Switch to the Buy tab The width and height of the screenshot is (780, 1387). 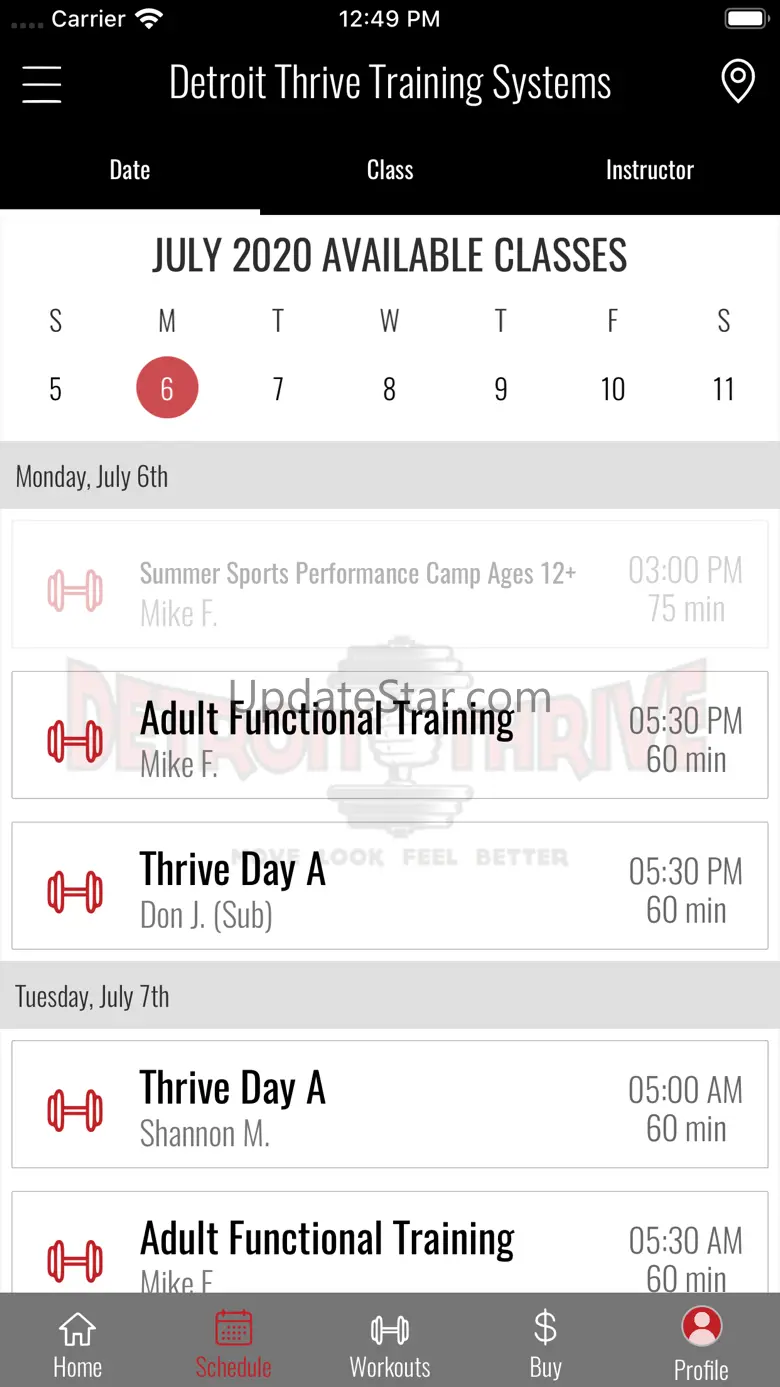pos(545,1343)
